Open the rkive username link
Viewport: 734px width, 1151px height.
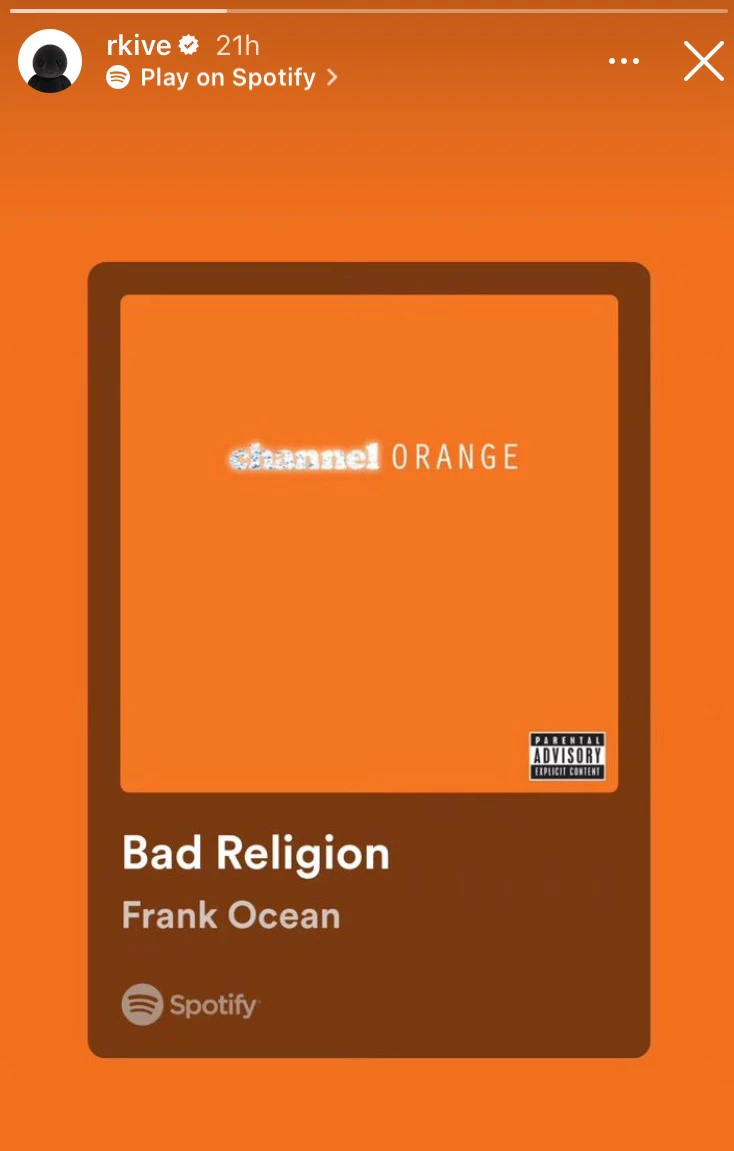pyautogui.click(x=138, y=45)
